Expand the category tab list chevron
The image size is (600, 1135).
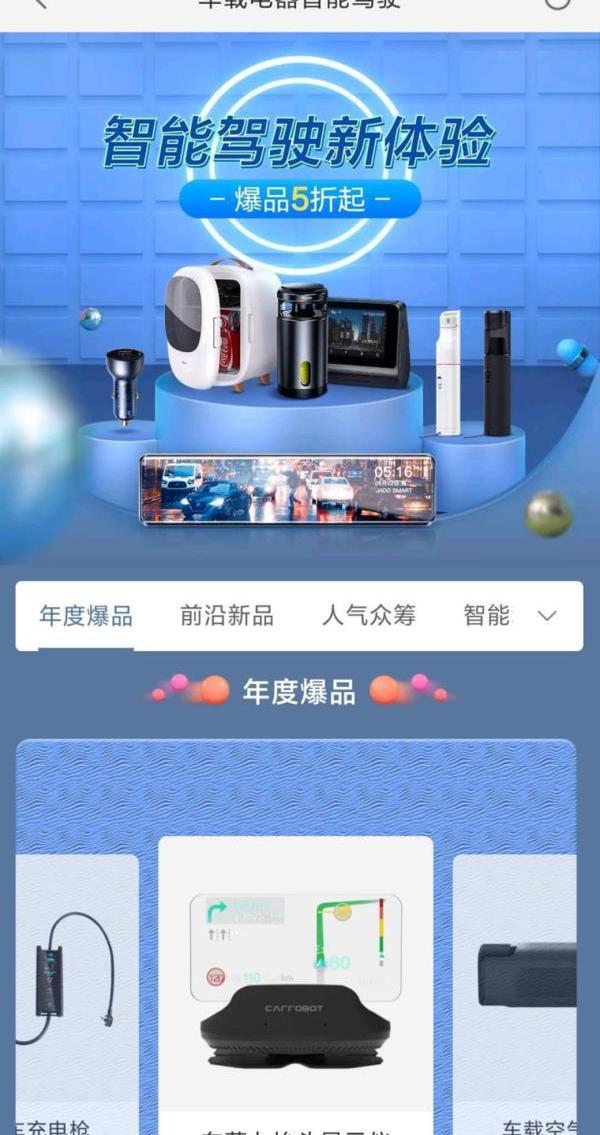[547, 616]
